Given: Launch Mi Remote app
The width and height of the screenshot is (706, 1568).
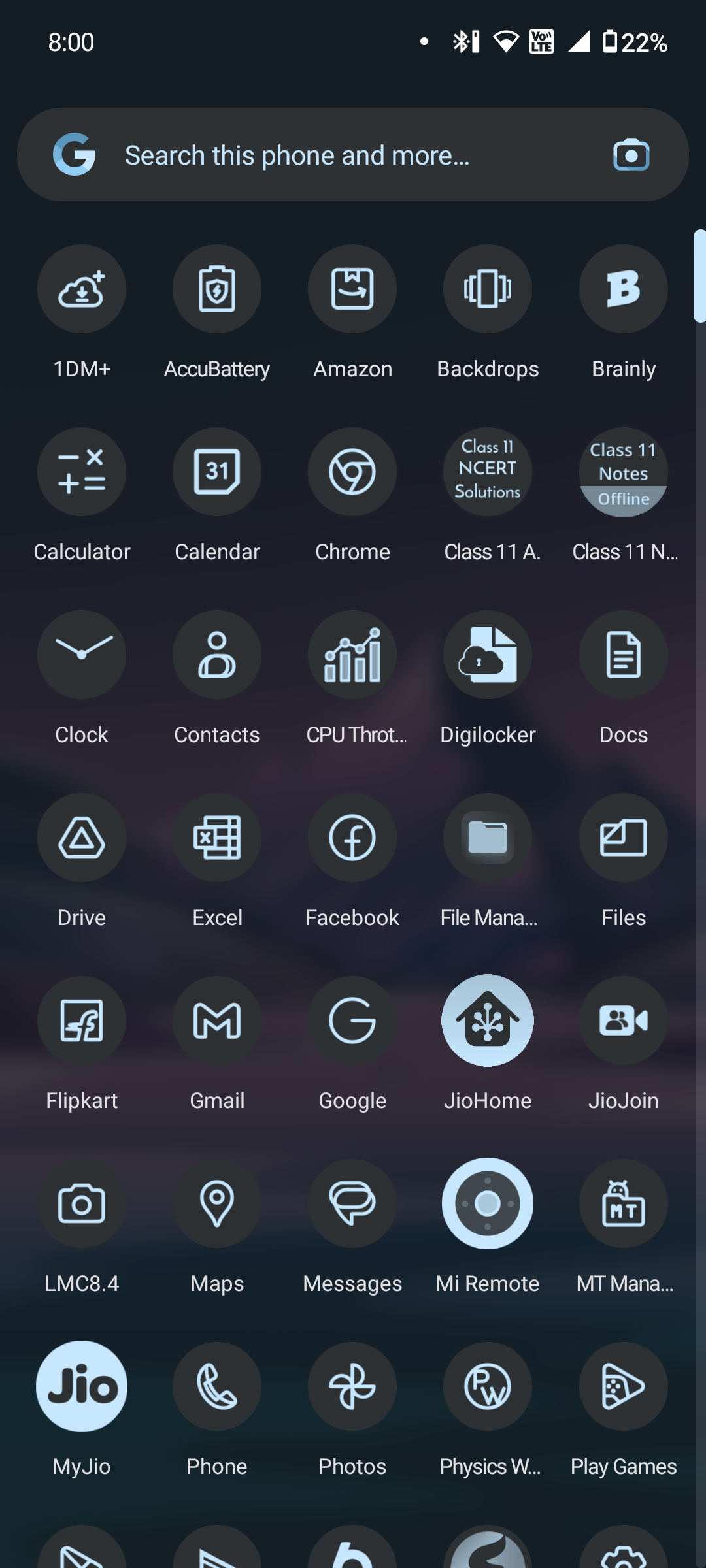Looking at the screenshot, I should point(488,1203).
